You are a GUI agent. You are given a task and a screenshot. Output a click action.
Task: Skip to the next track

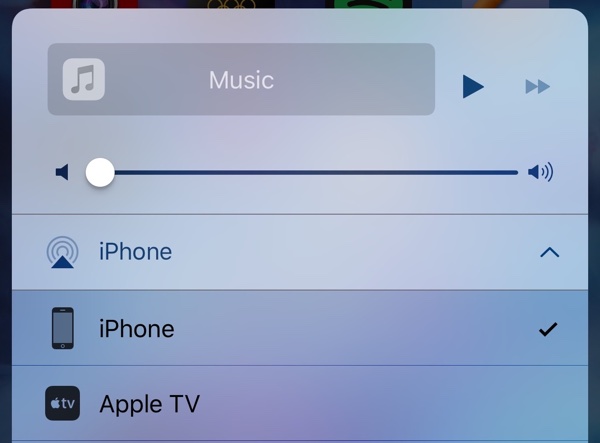click(x=537, y=87)
